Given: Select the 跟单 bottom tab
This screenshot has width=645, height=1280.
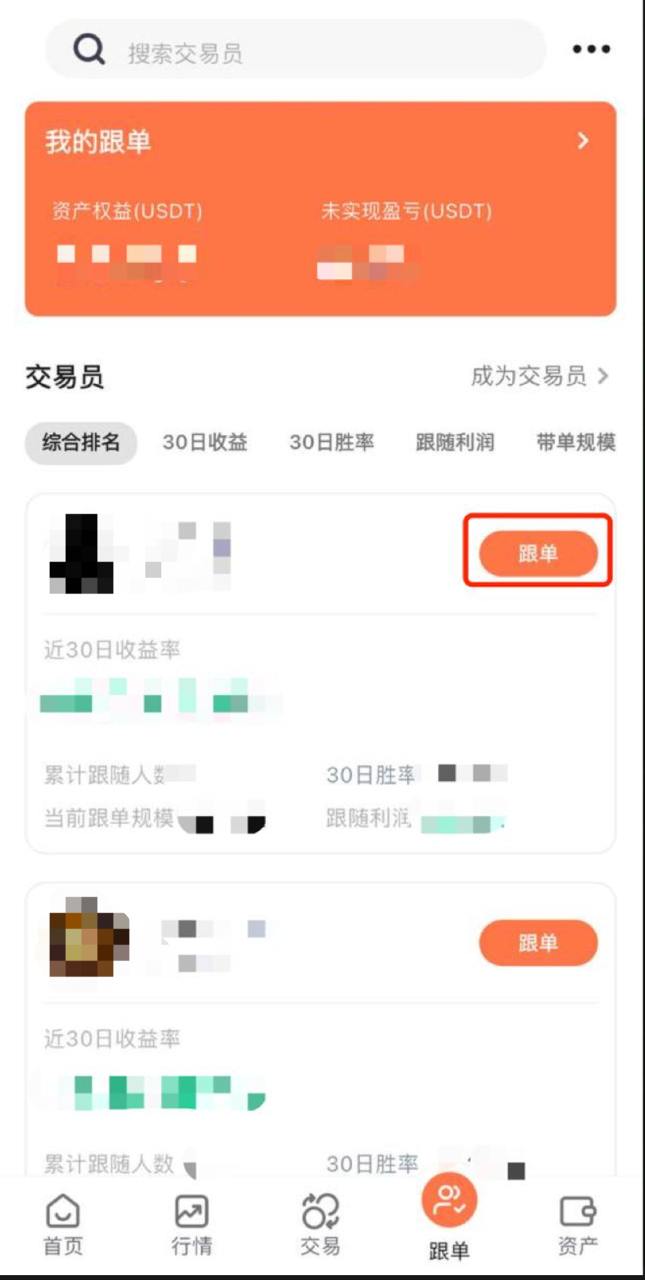Looking at the screenshot, I should click(x=449, y=1218).
